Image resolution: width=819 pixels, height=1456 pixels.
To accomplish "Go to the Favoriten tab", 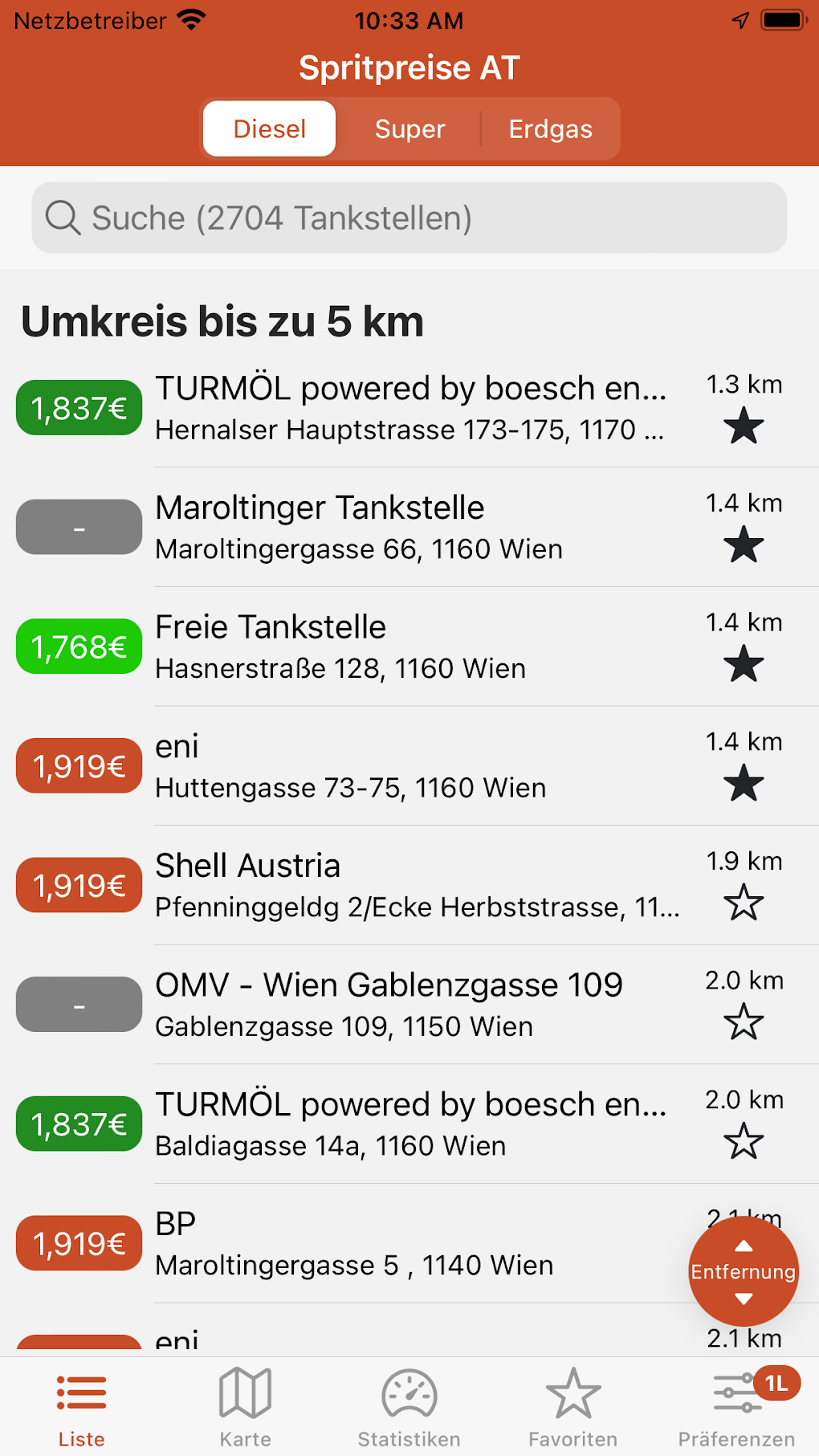I will [x=573, y=1407].
